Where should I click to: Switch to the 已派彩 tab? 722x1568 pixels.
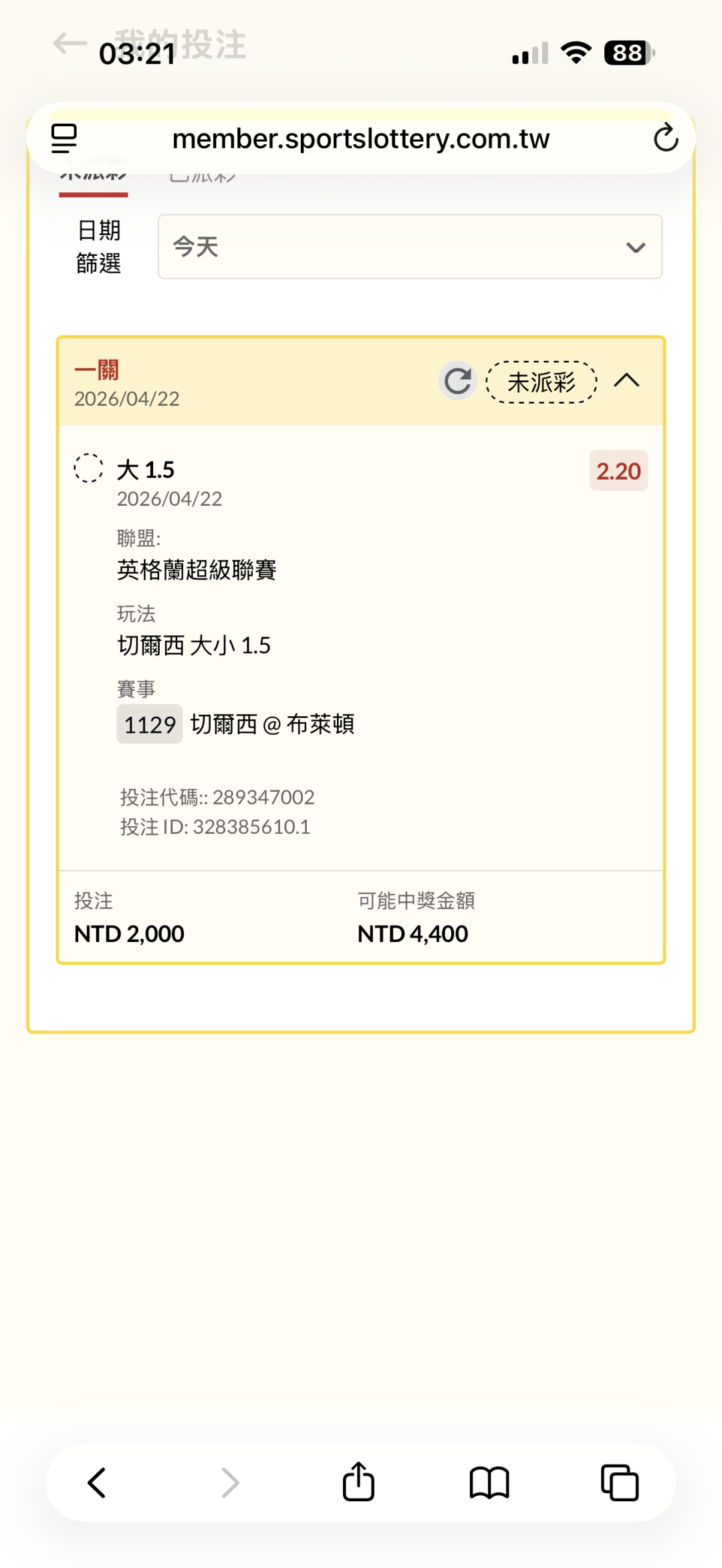(x=203, y=178)
